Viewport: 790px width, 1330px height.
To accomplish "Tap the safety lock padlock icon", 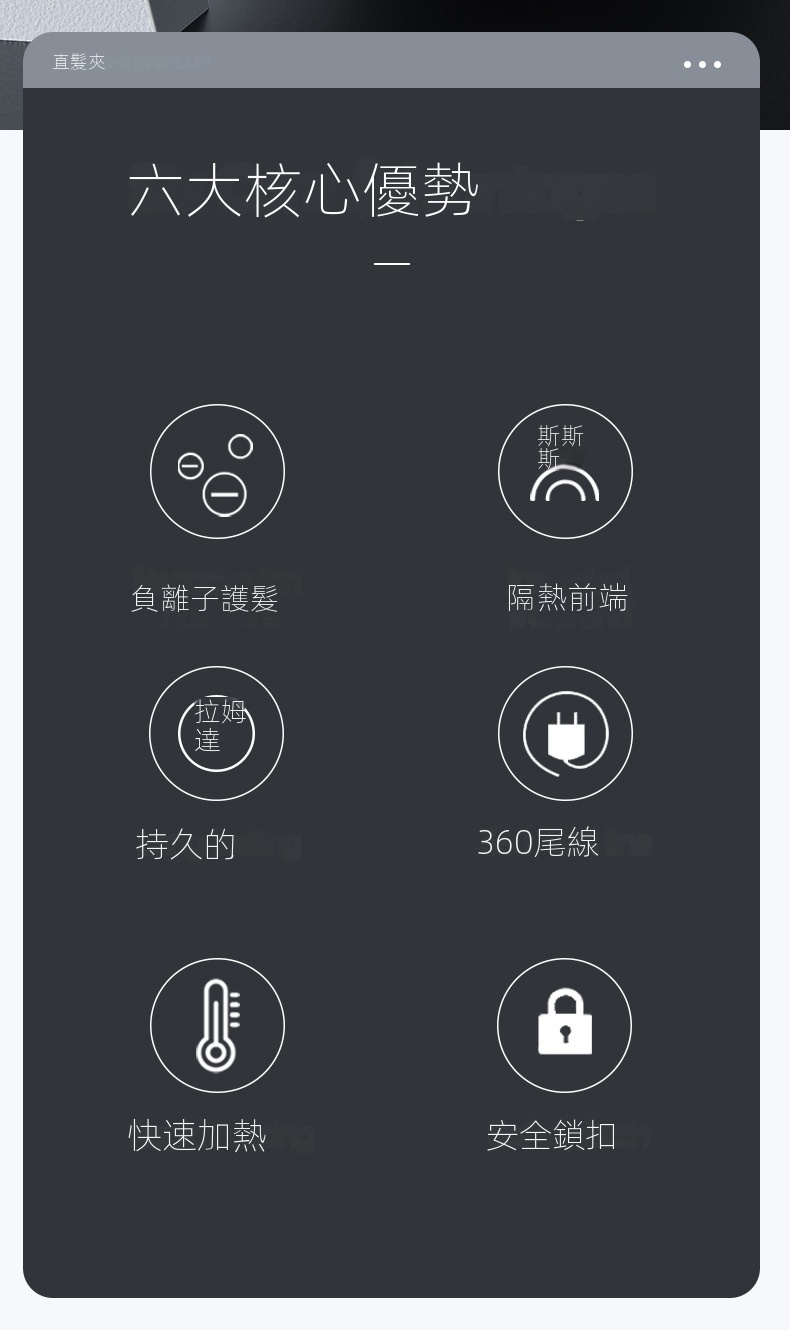I will coord(564,1025).
